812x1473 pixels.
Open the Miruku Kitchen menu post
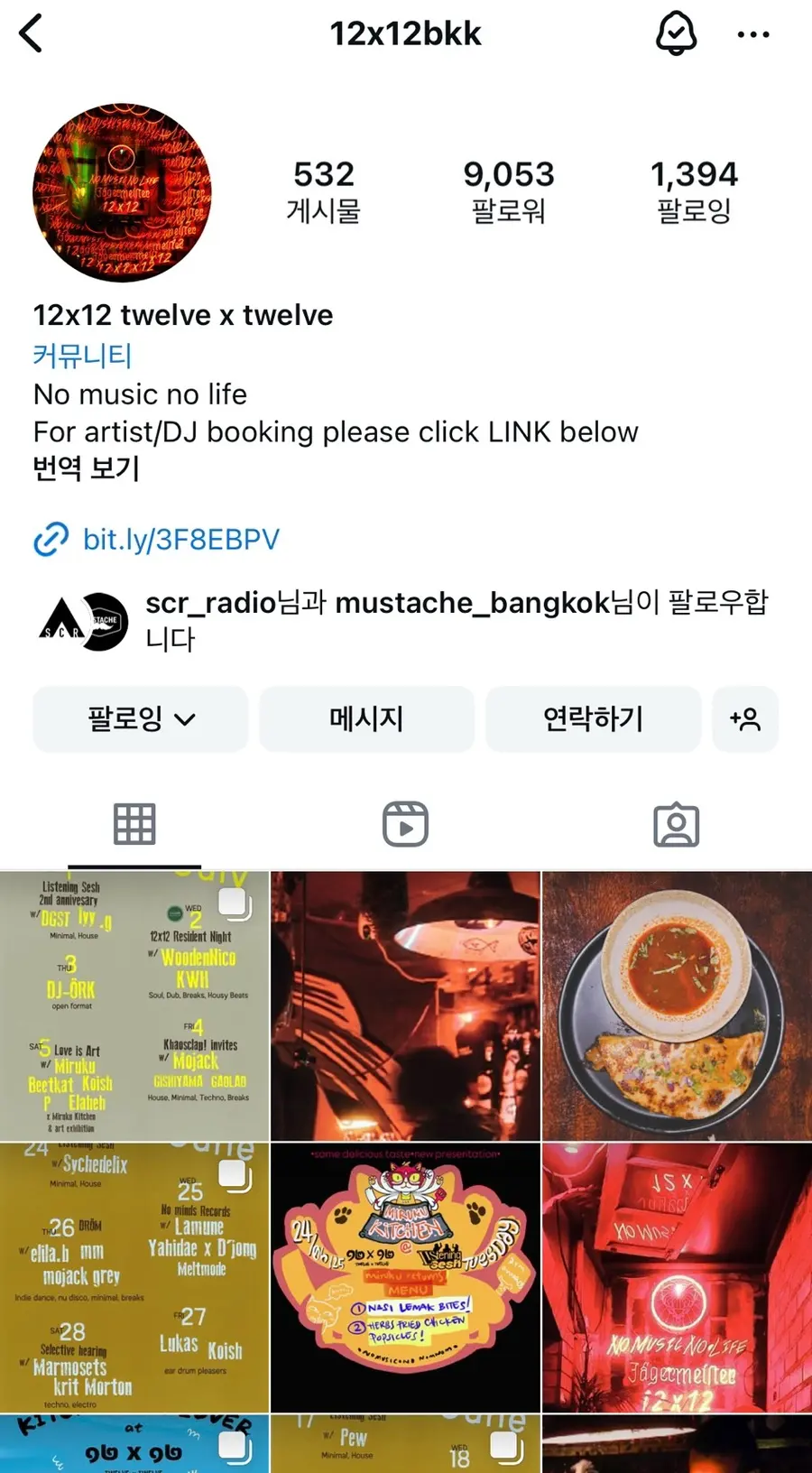[405, 1278]
